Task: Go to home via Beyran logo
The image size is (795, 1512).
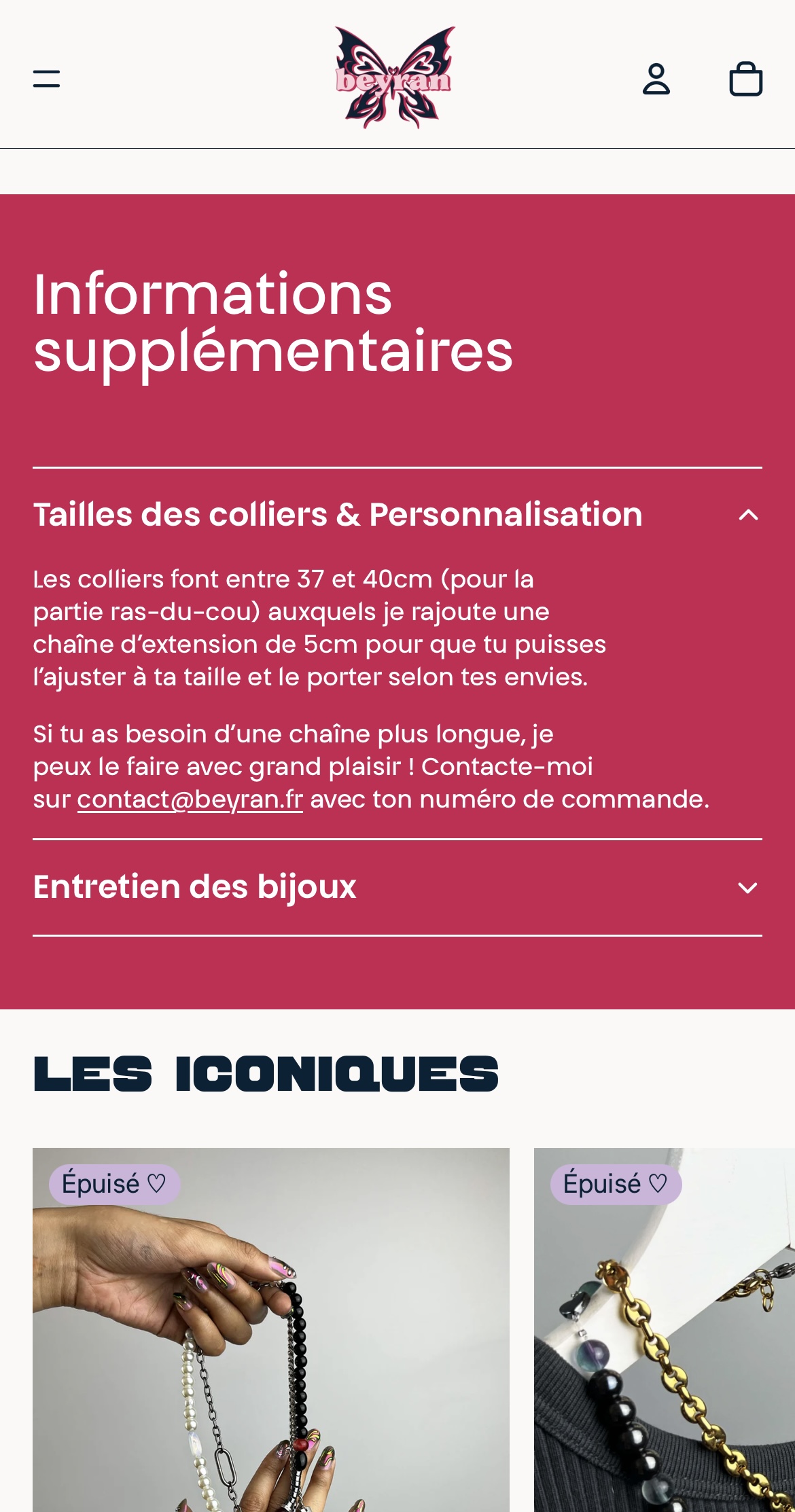Action: (x=394, y=78)
